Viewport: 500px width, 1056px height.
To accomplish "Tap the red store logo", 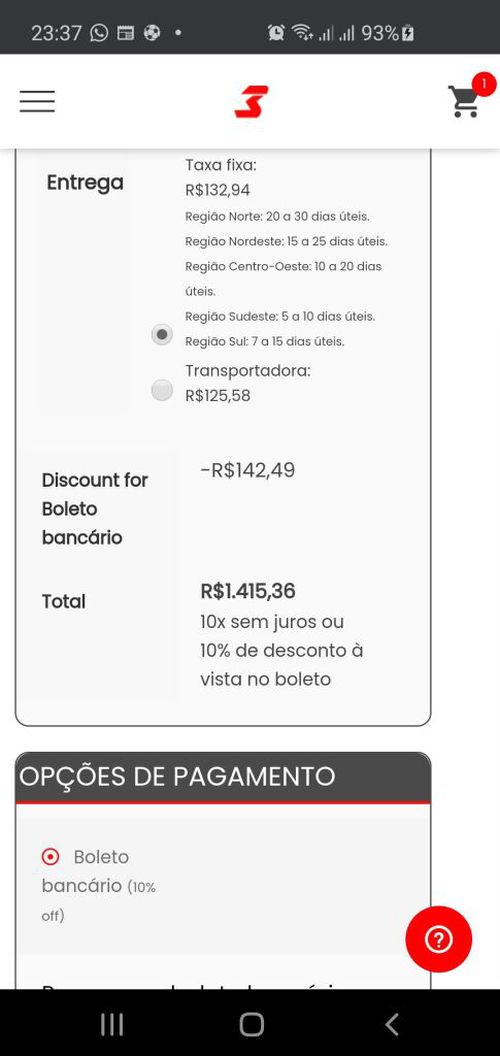I will (251, 101).
